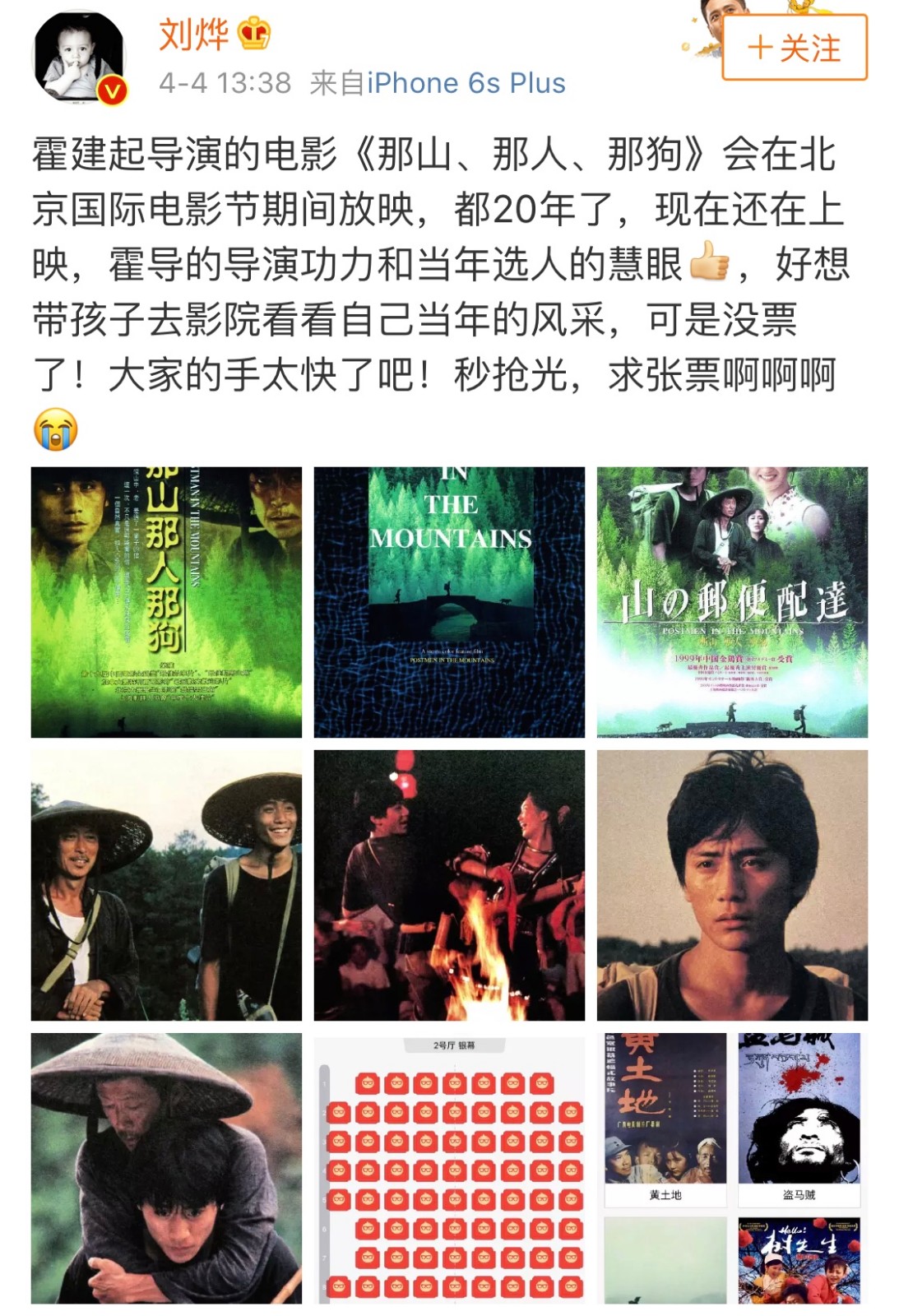View the green 那山那人那狗 poster image
Viewport: 899px width, 1316px height.
click(166, 602)
